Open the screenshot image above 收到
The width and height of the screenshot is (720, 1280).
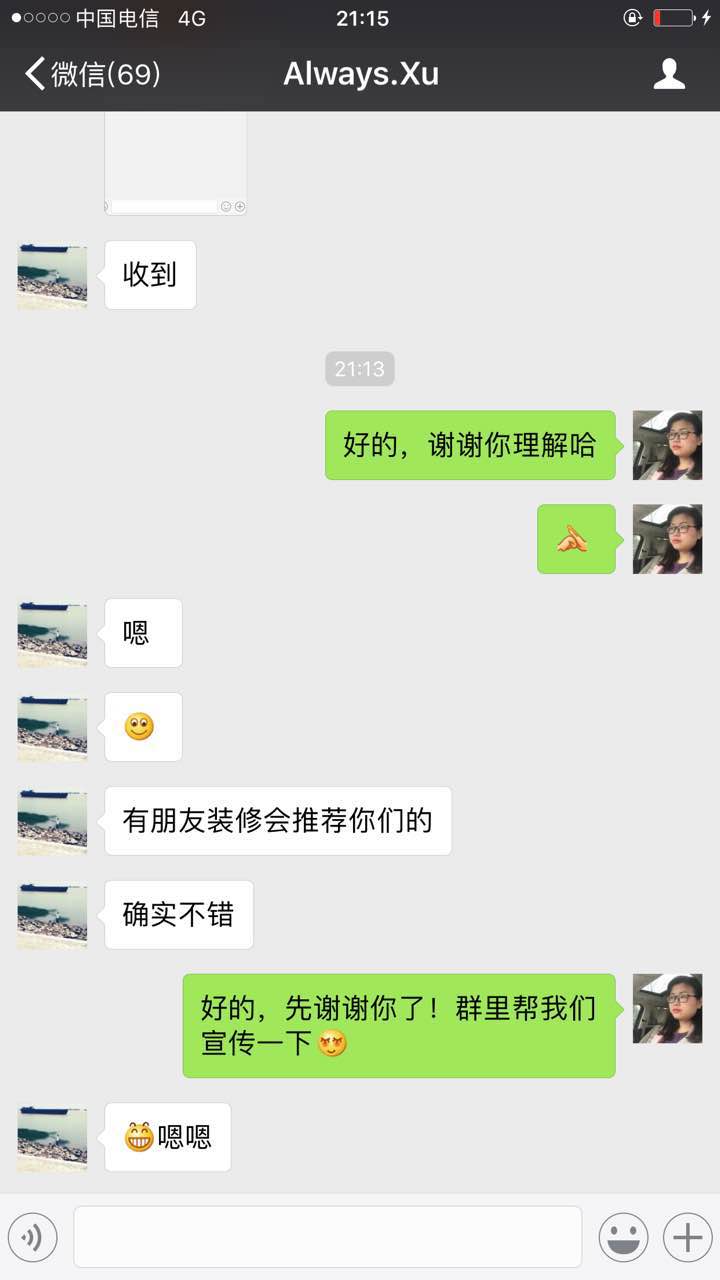tap(176, 162)
